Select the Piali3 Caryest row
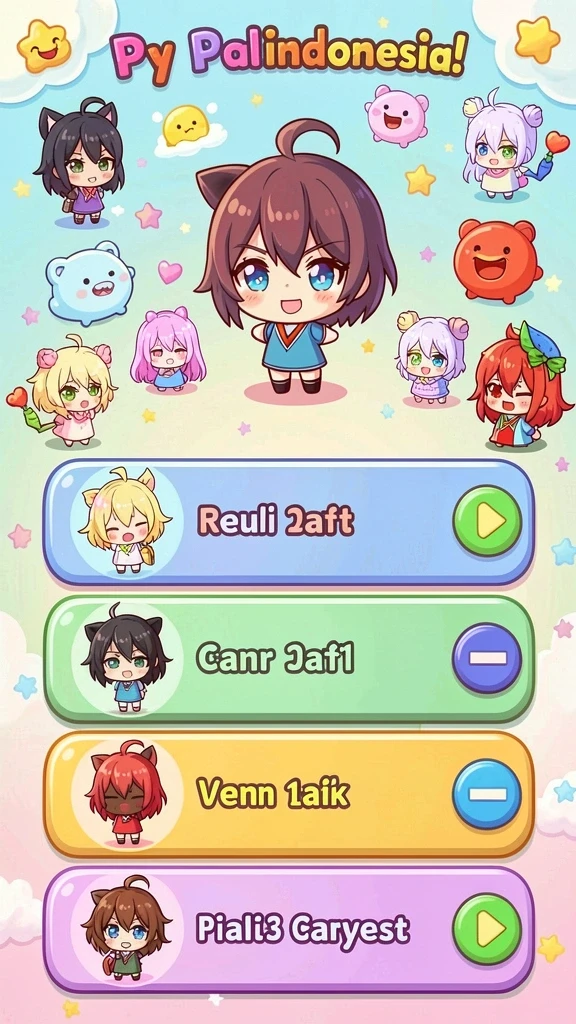Viewport: 576px width, 1024px height. click(289, 930)
